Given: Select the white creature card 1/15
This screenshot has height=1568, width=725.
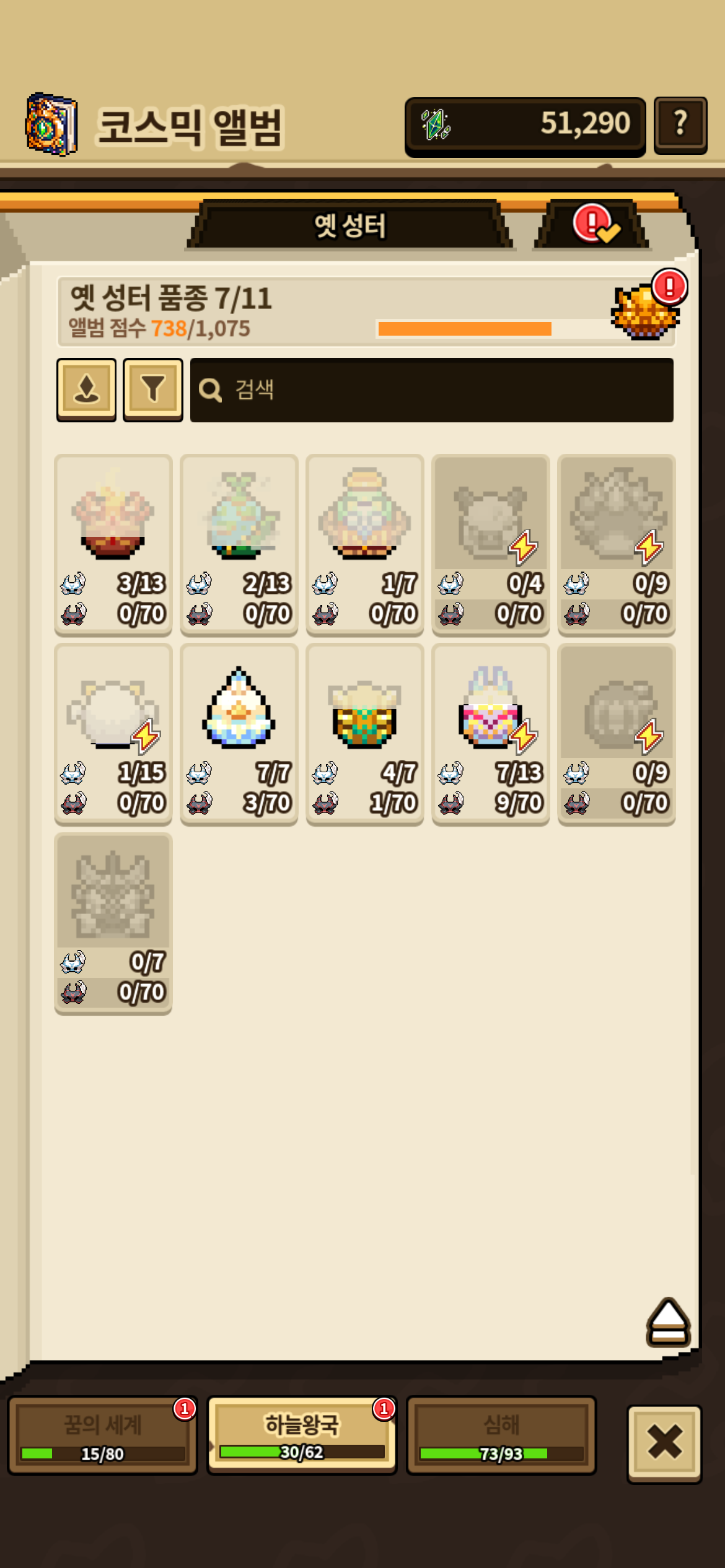Looking at the screenshot, I should (x=113, y=734).
